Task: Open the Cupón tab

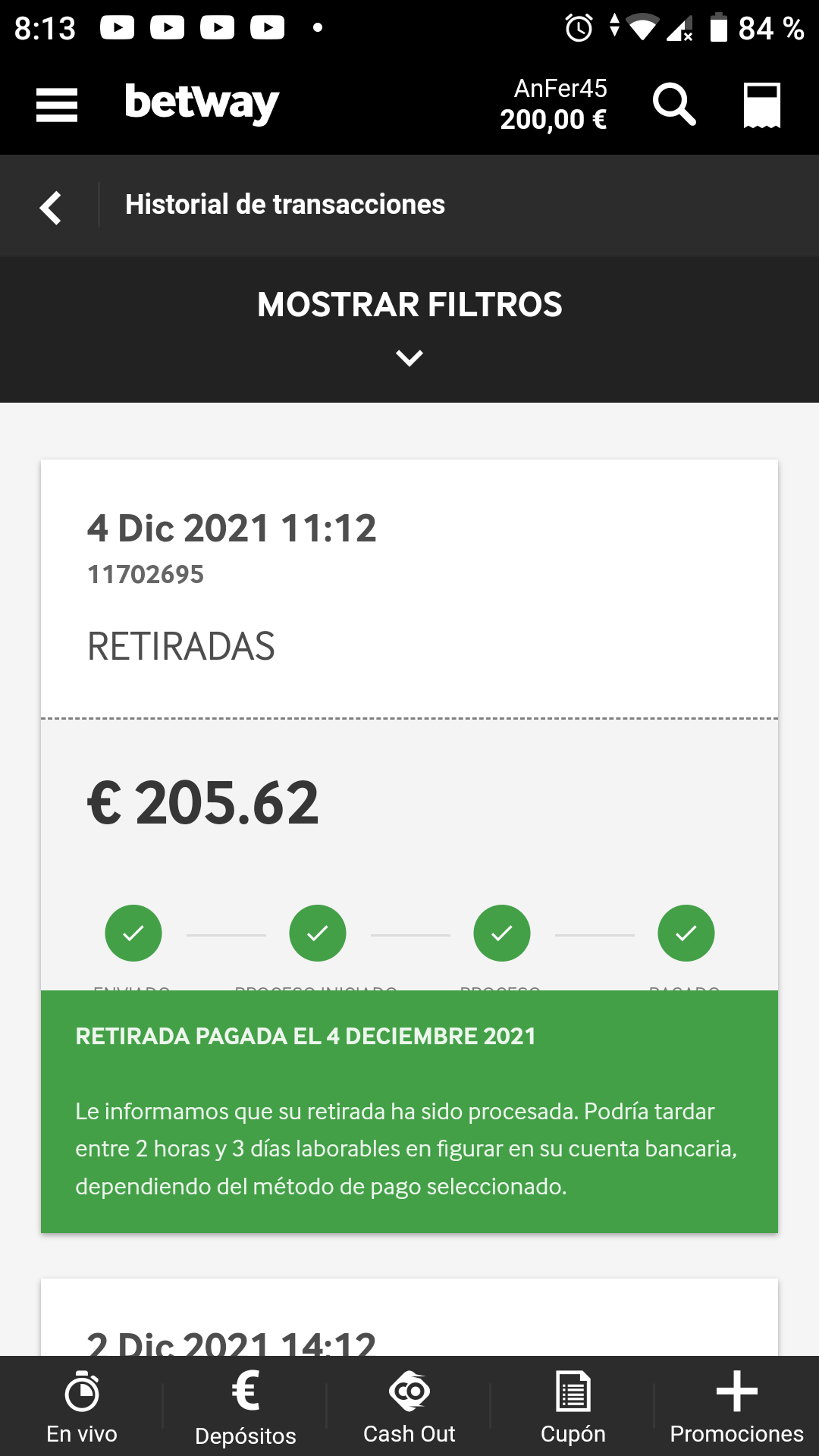Action: 573,1407
